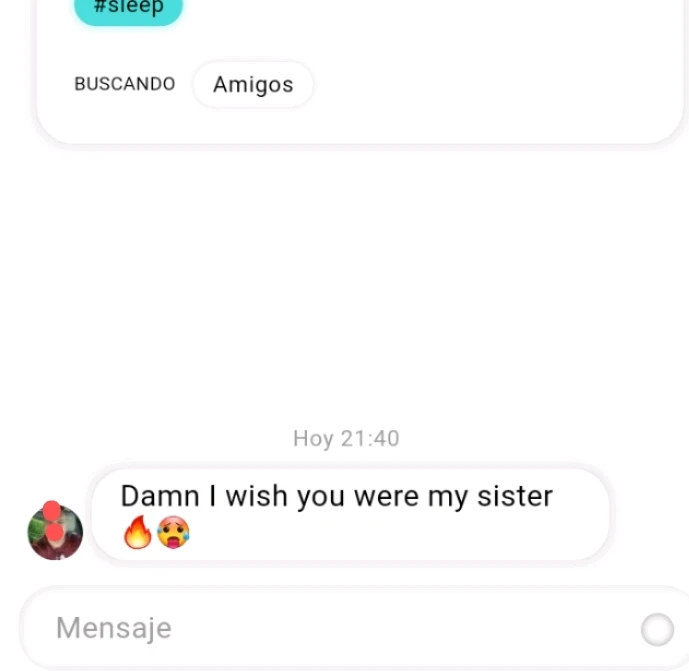This screenshot has width=689, height=671.
Task: Tap the round icon in message box
Action: [657, 629]
